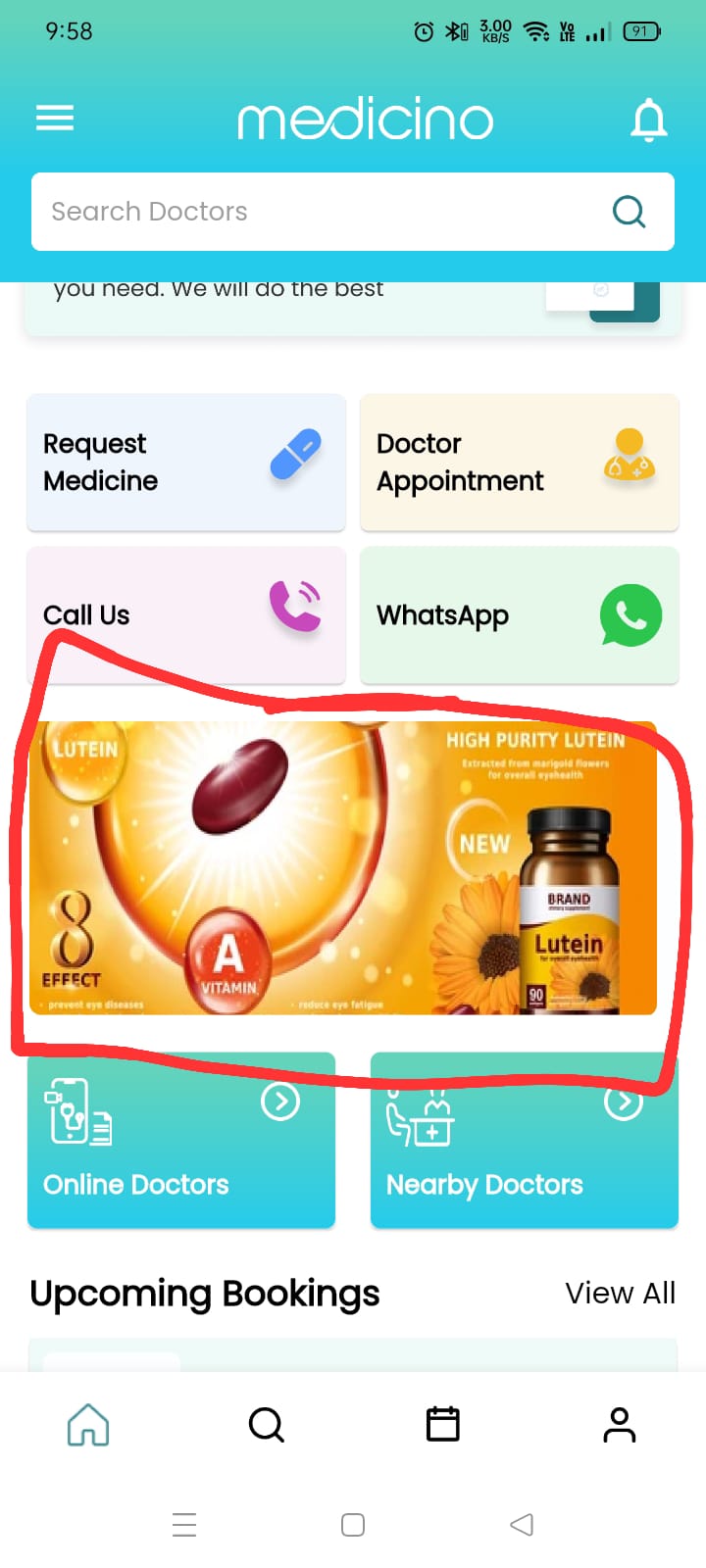View All upcoming bookings
Viewport: 706px width, 1568px height.
620,1294
